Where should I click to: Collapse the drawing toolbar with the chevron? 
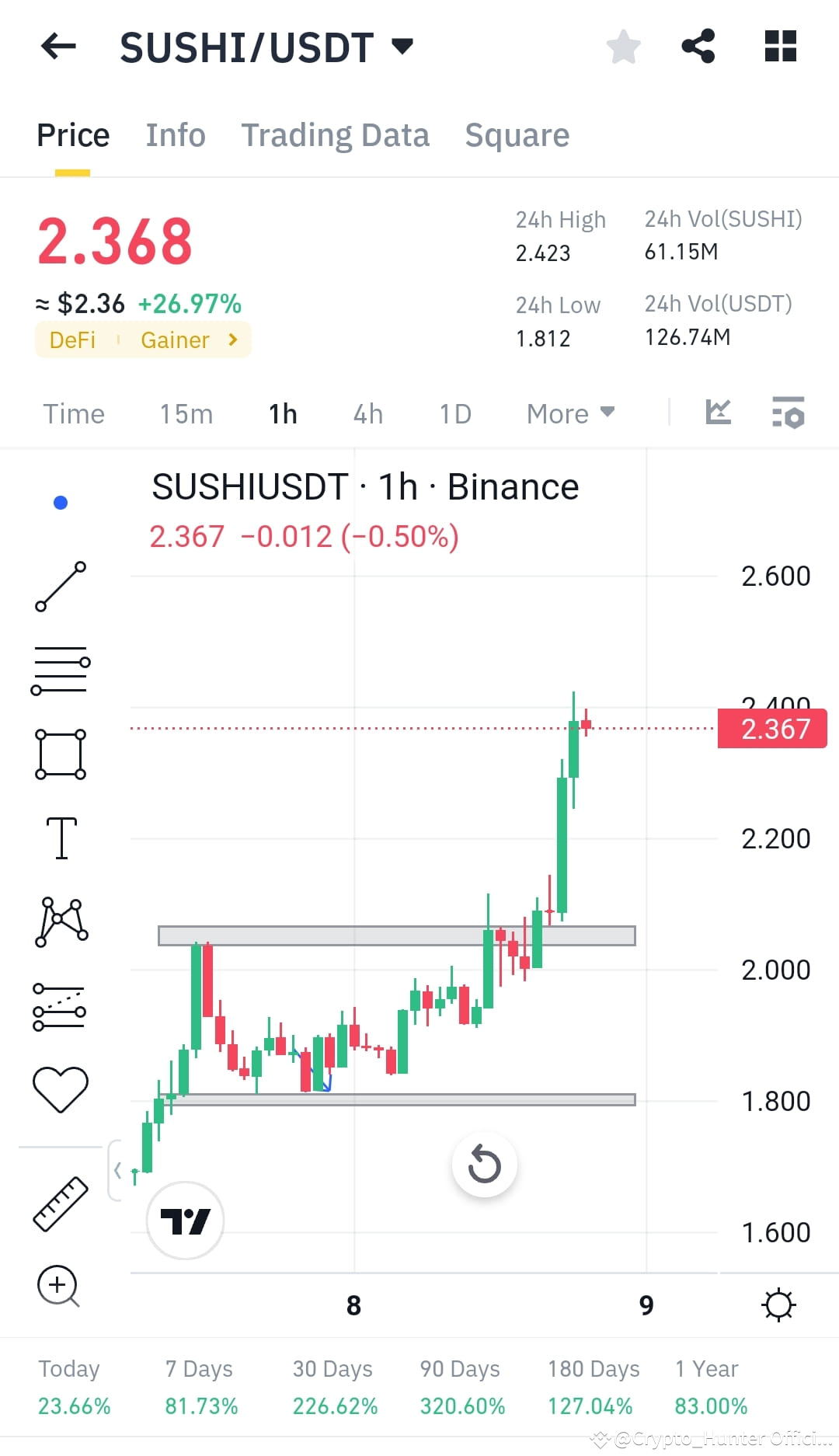pyautogui.click(x=118, y=1170)
